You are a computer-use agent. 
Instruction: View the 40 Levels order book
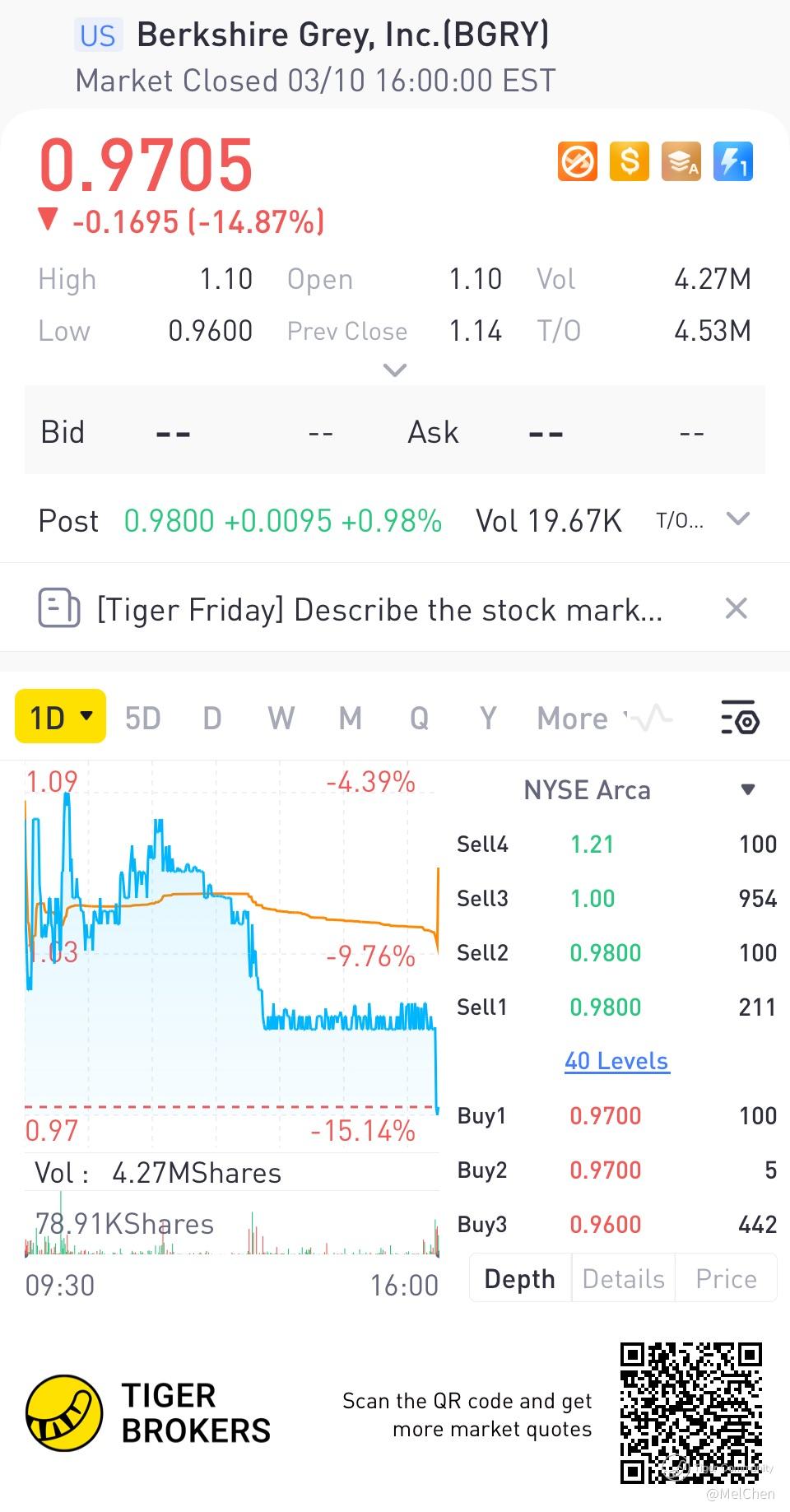(x=616, y=1061)
